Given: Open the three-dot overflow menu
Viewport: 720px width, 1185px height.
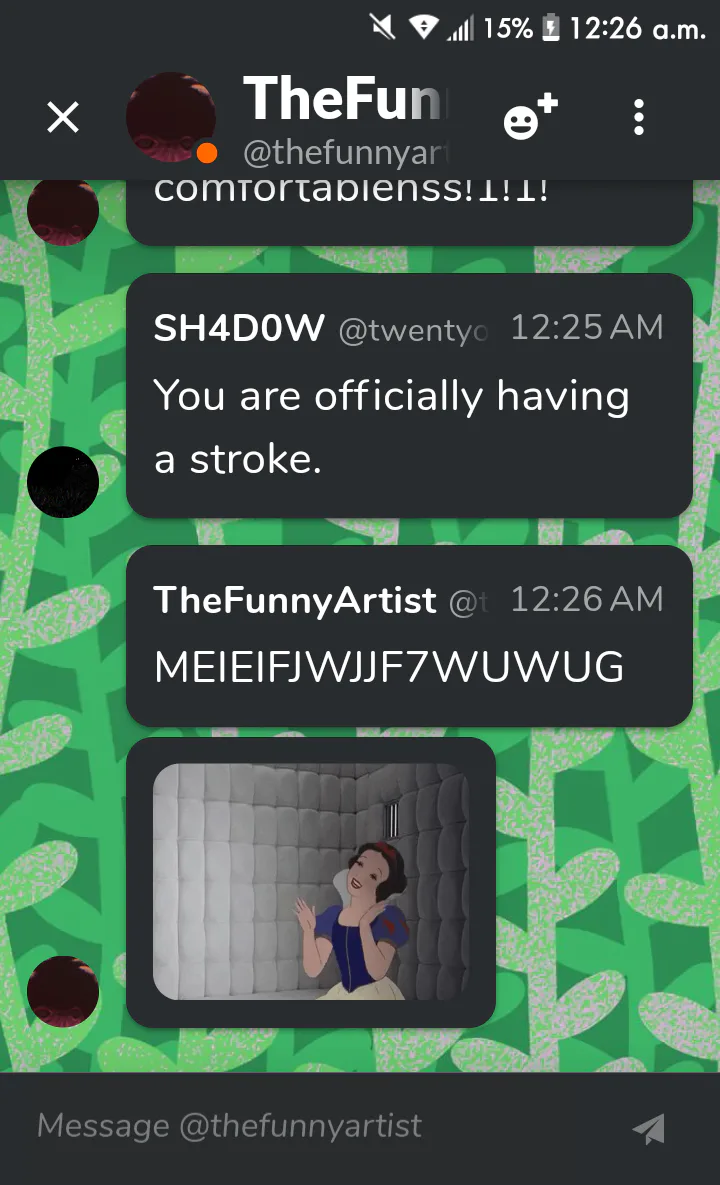Looking at the screenshot, I should tap(639, 118).
